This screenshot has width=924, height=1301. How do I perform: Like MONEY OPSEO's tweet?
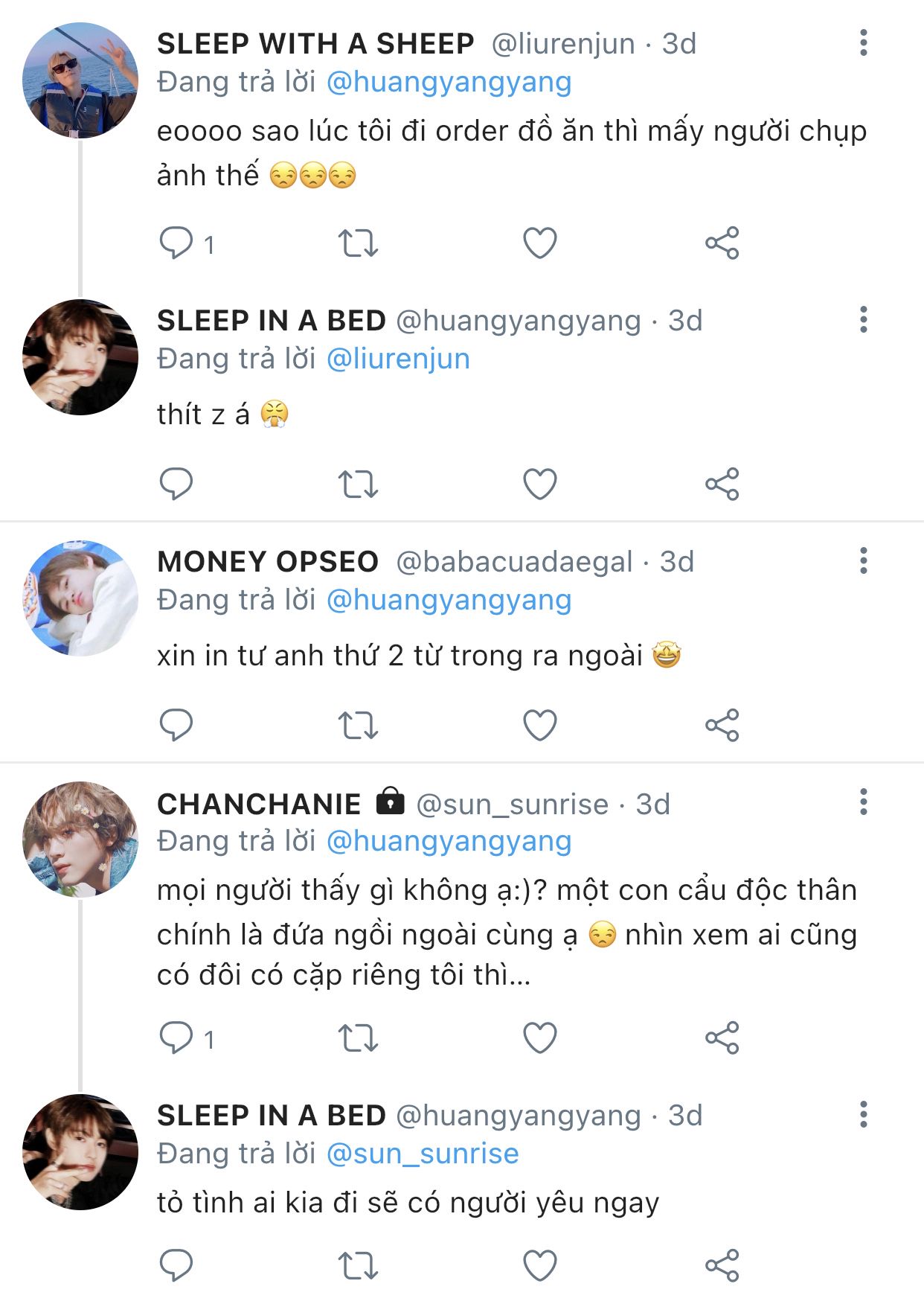coord(539,726)
